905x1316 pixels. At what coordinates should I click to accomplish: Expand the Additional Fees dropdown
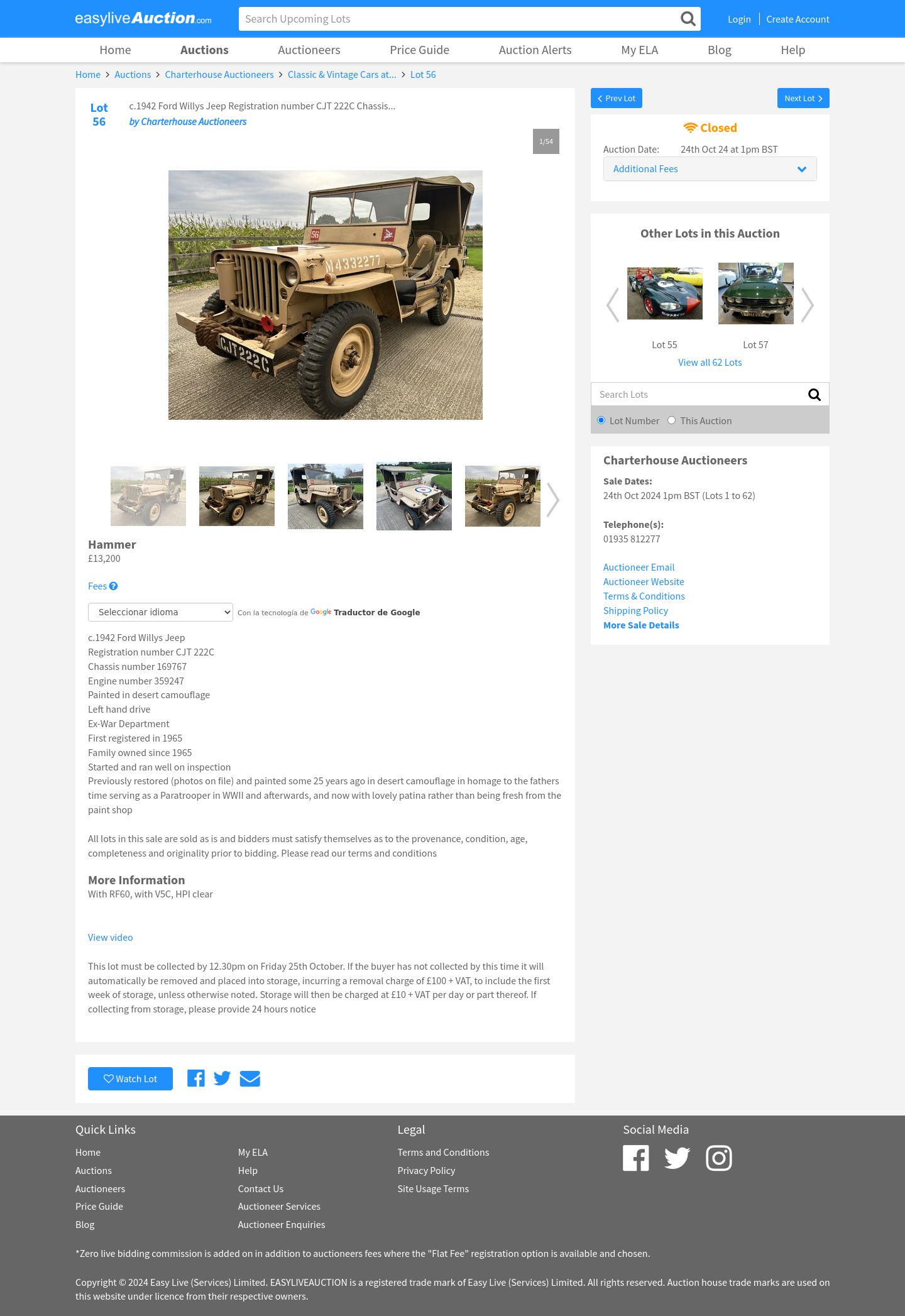pyautogui.click(x=710, y=169)
